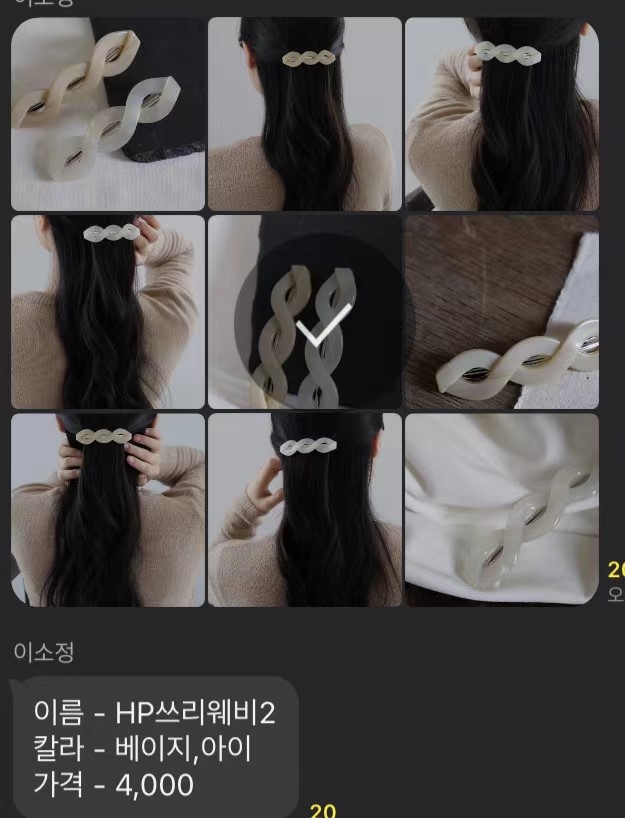
Task: View the top-middle photo, clip worn without hands
Action: pyautogui.click(x=304, y=114)
